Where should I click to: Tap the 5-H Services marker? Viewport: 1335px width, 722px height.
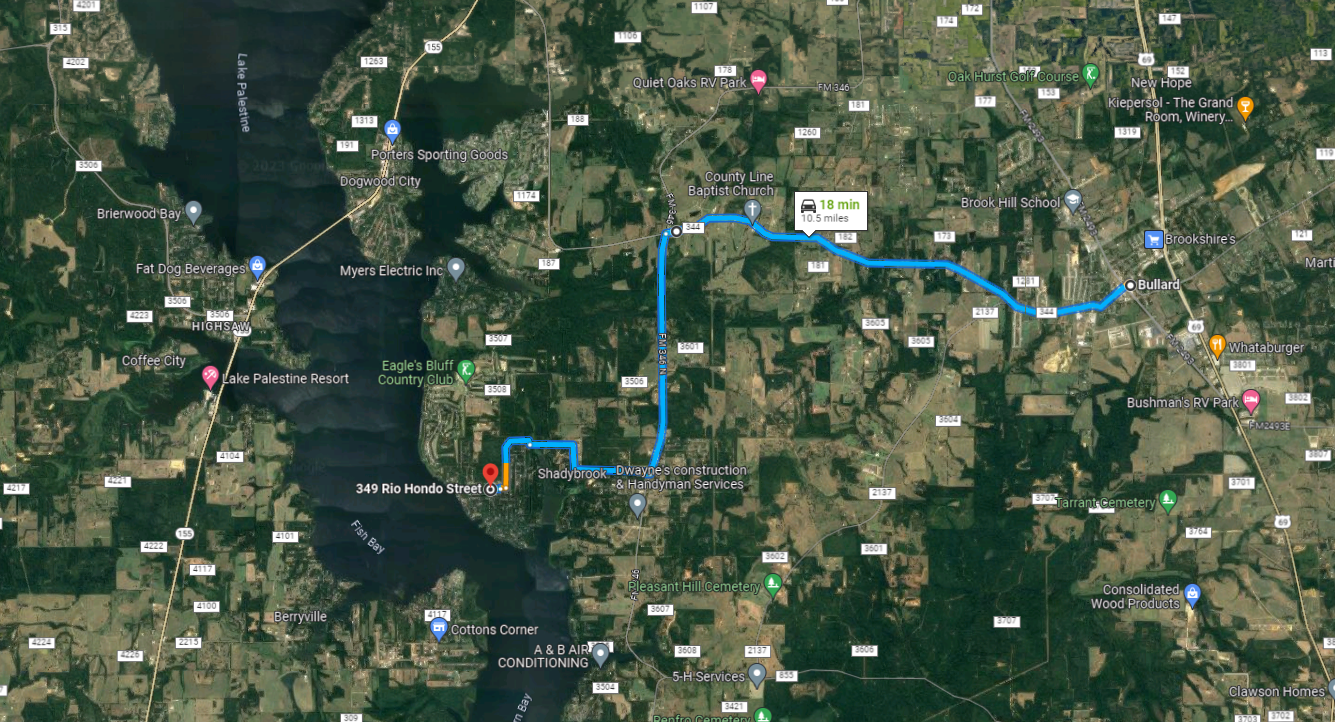coord(757,674)
